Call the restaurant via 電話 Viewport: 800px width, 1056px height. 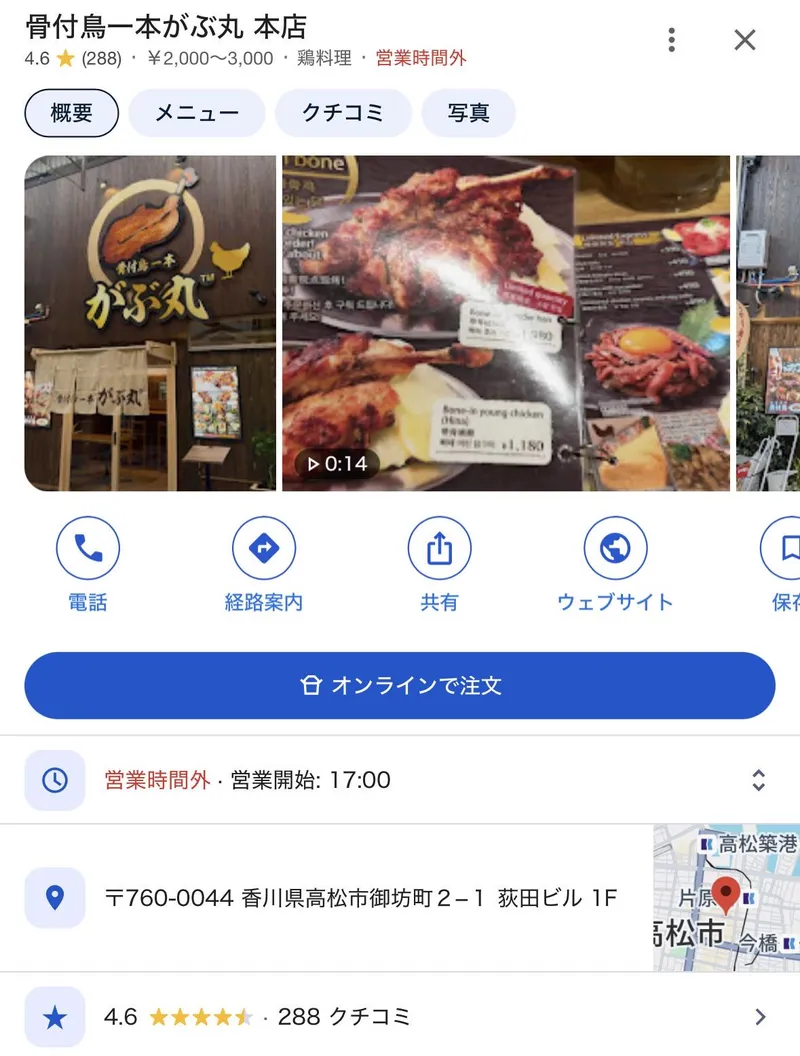tap(88, 564)
